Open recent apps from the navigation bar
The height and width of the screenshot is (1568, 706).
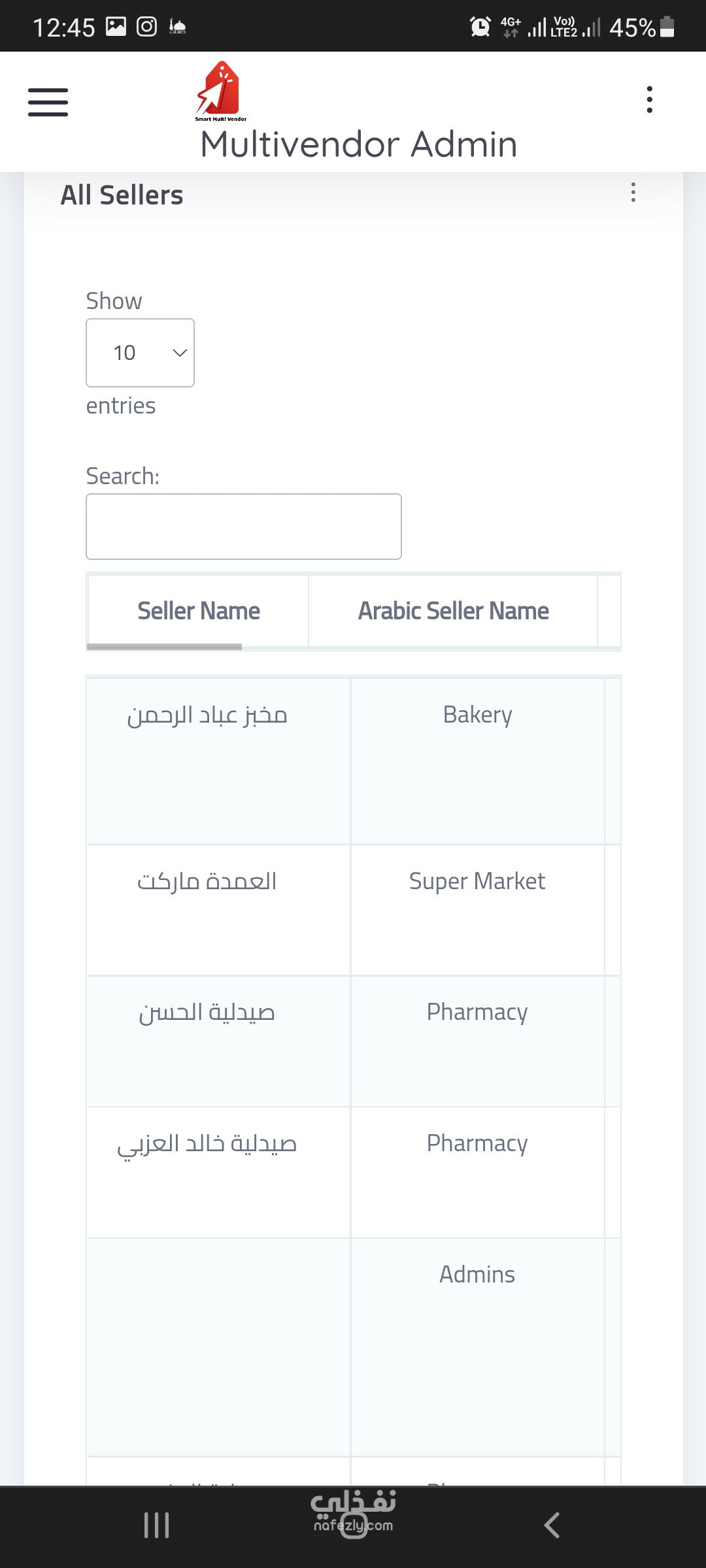(x=157, y=1526)
